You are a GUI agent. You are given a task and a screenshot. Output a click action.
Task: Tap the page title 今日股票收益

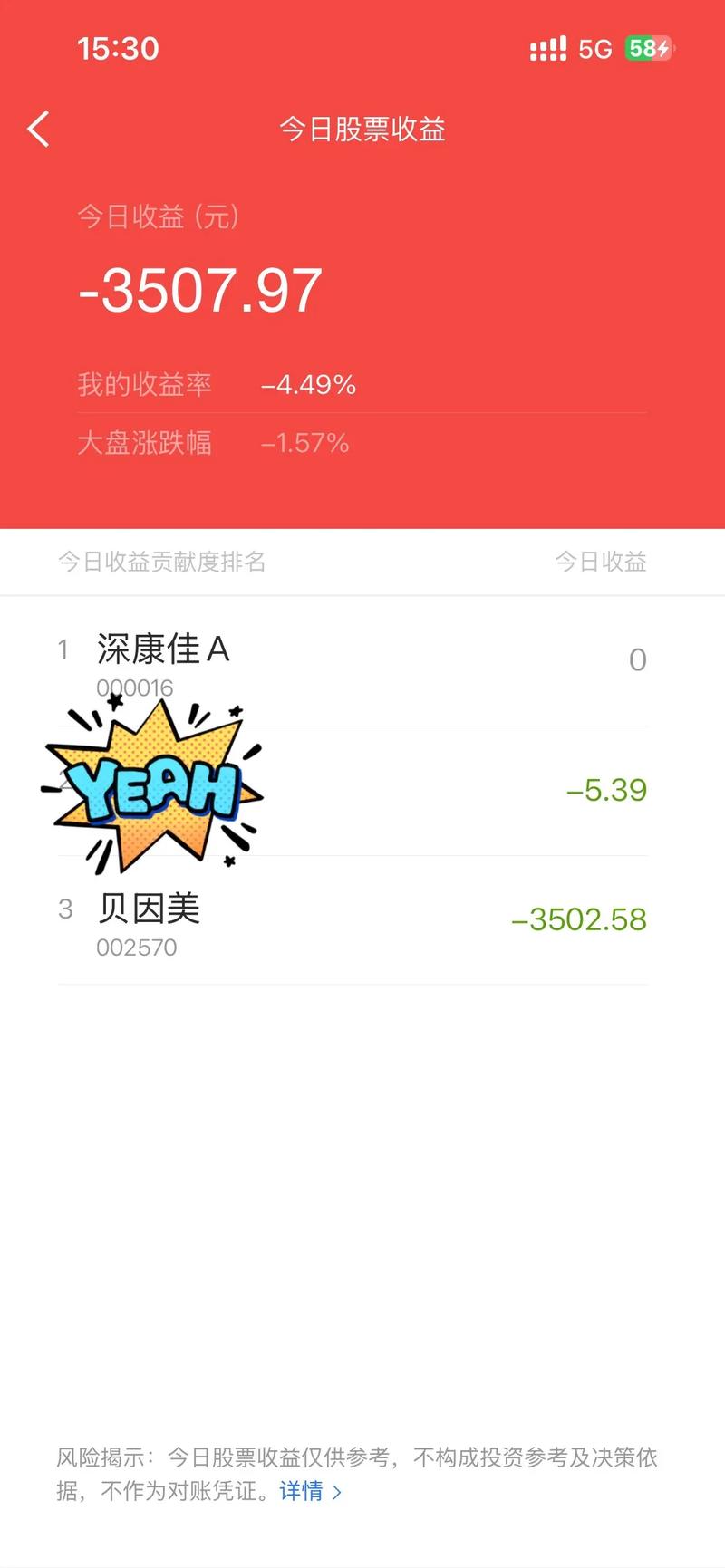pyautogui.click(x=362, y=130)
